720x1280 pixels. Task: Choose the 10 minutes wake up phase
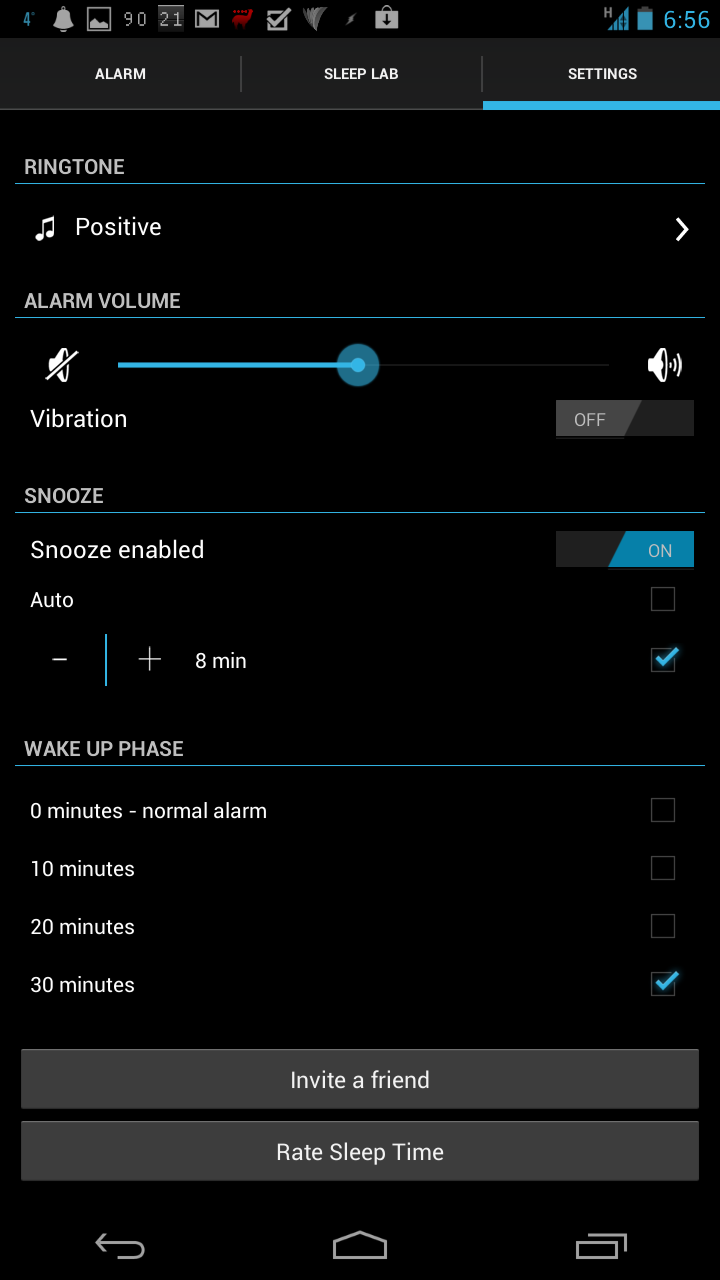pos(360,868)
